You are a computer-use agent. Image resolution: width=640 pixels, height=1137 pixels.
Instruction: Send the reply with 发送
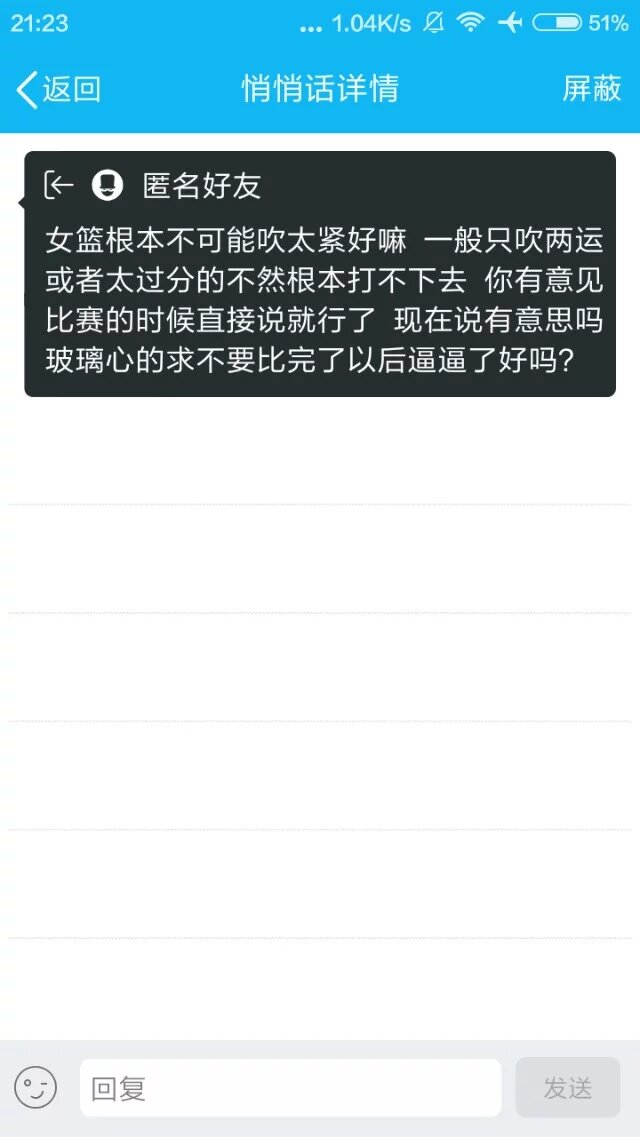click(567, 1088)
